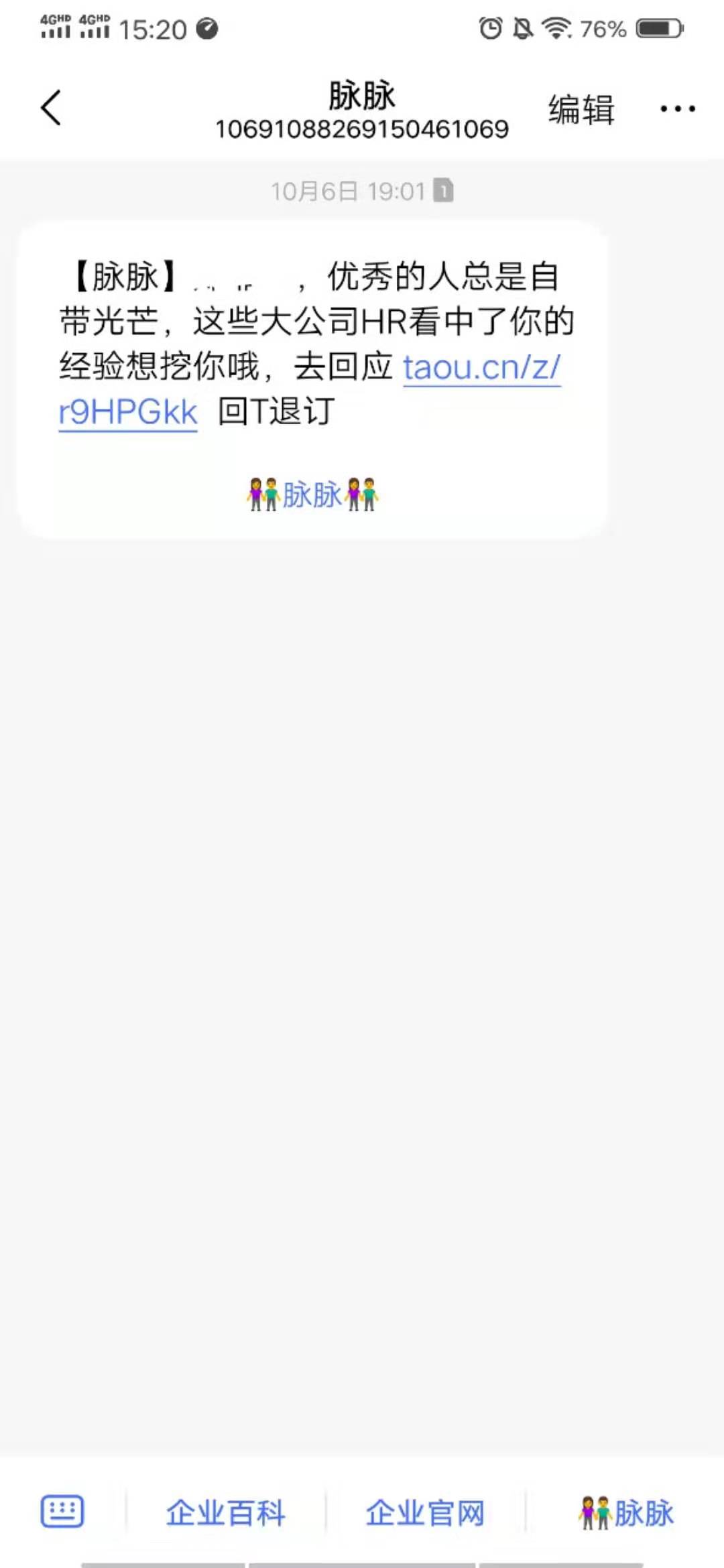Open the three-dot overflow menu
The width and height of the screenshot is (724, 1568).
(x=677, y=109)
